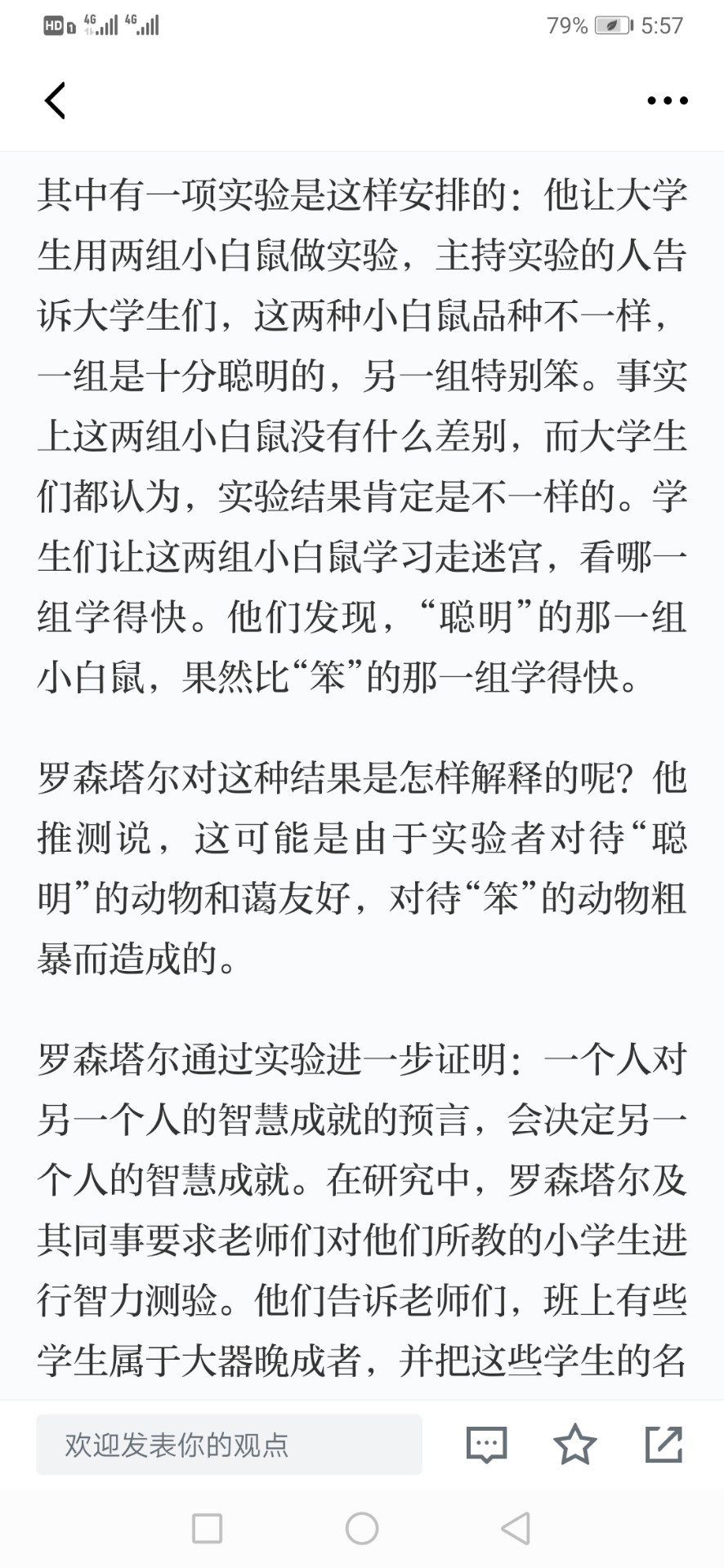The height and width of the screenshot is (1568, 724).
Task: Open the three-dot overflow menu
Action: pos(667,101)
